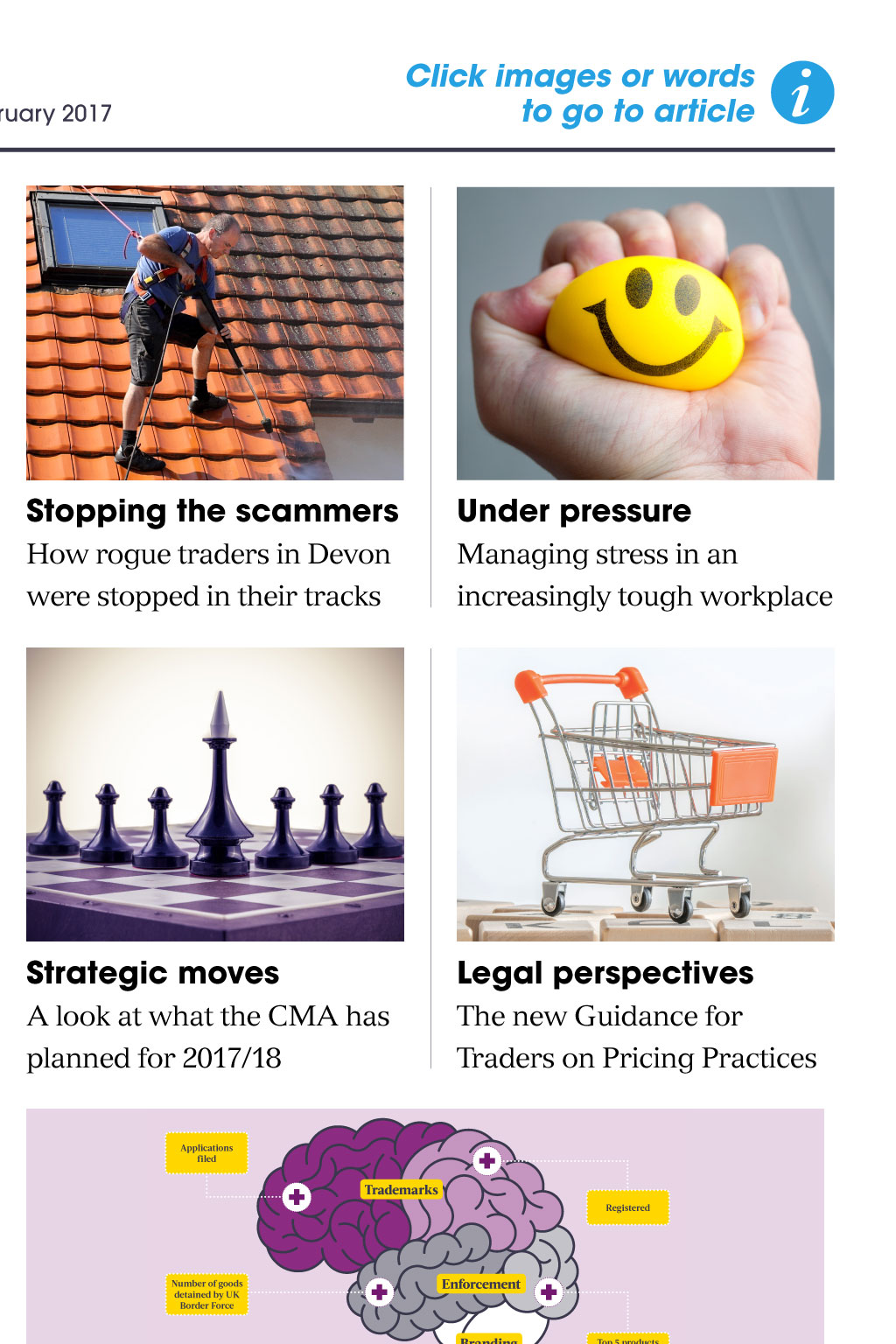This screenshot has width=896, height=1344.
Task: Open the Strategic moves chess image
Action: pyautogui.click(x=214, y=794)
